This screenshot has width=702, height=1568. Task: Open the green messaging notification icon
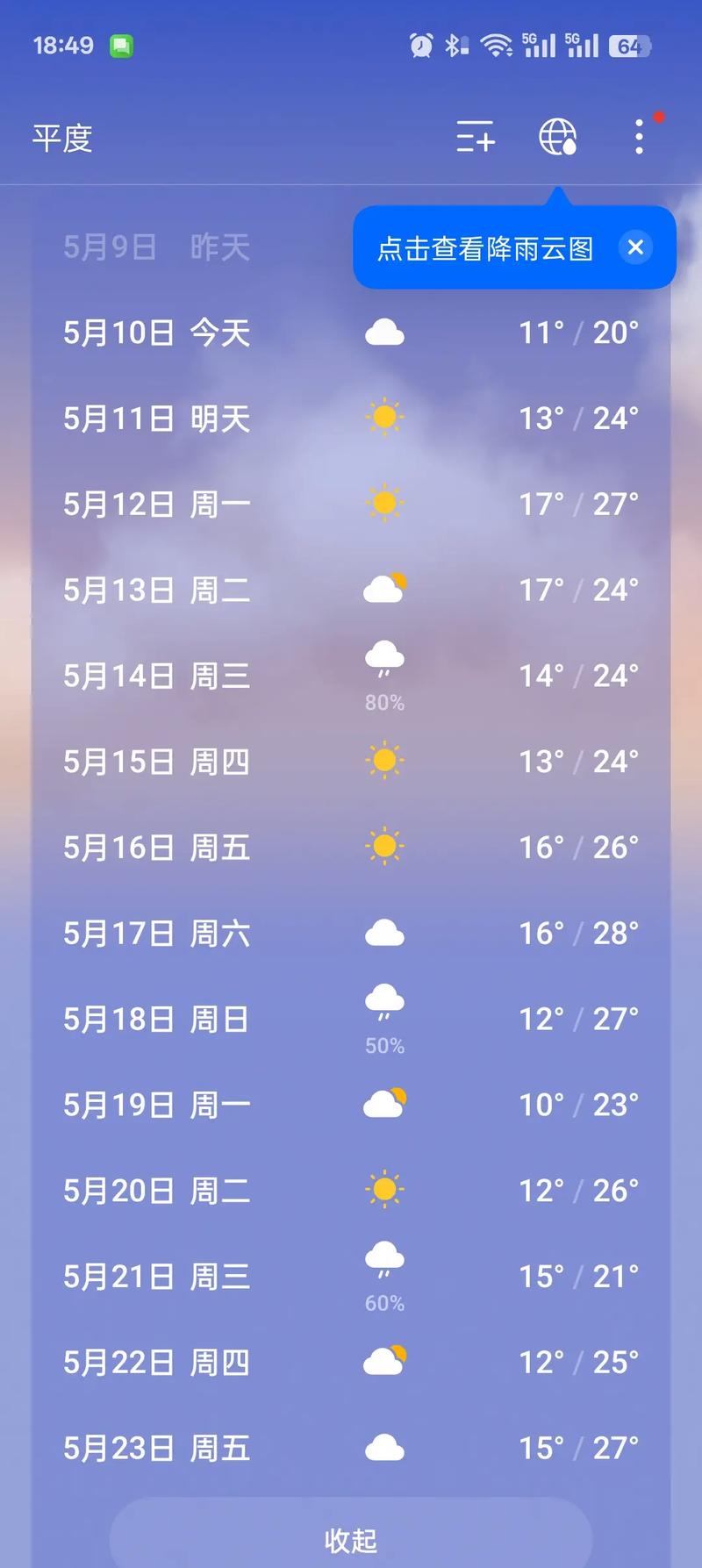(121, 43)
